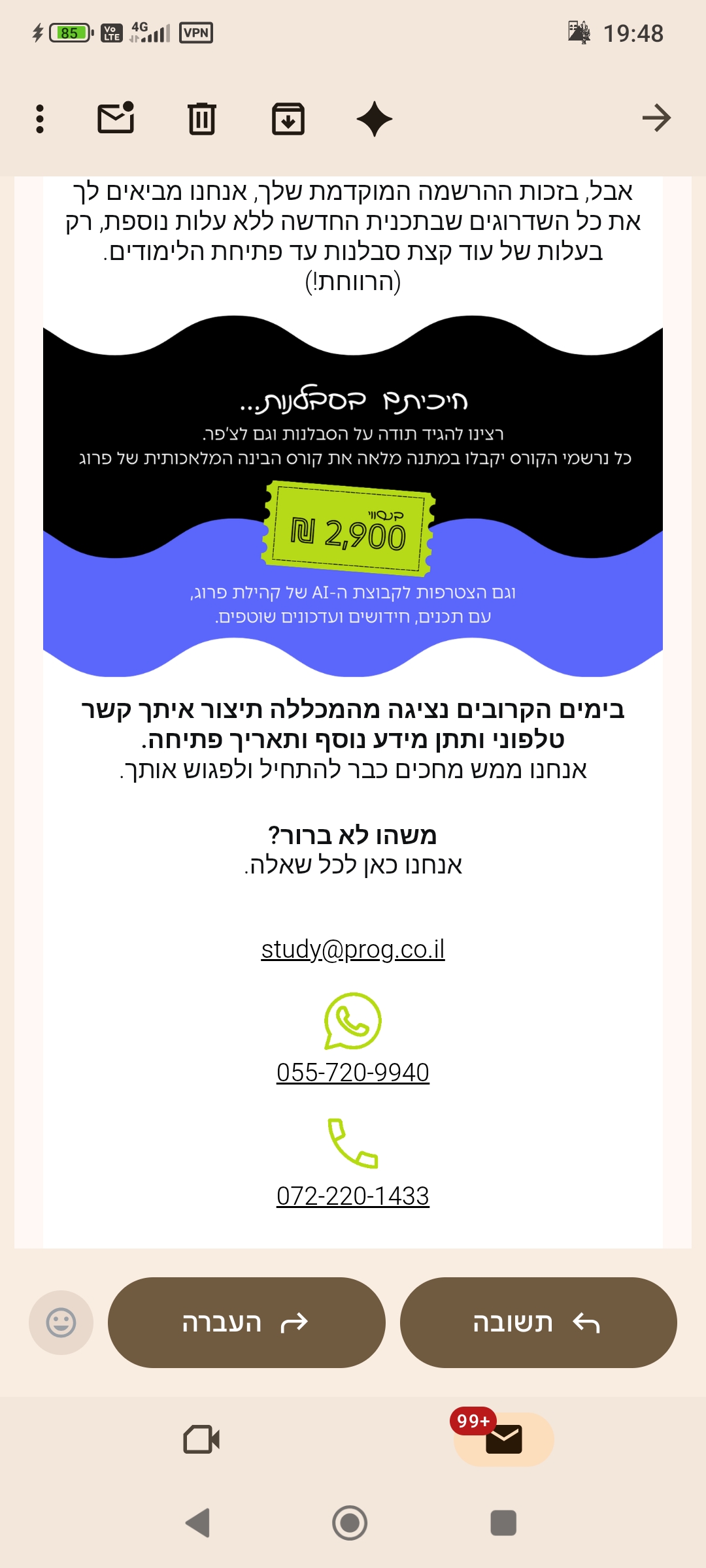
Task: Tap the העברה forward button
Action: pos(246,1323)
